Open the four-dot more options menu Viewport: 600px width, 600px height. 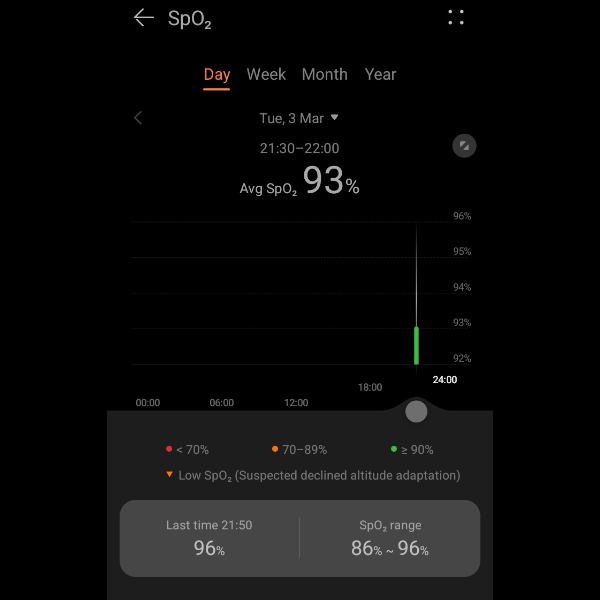(456, 18)
